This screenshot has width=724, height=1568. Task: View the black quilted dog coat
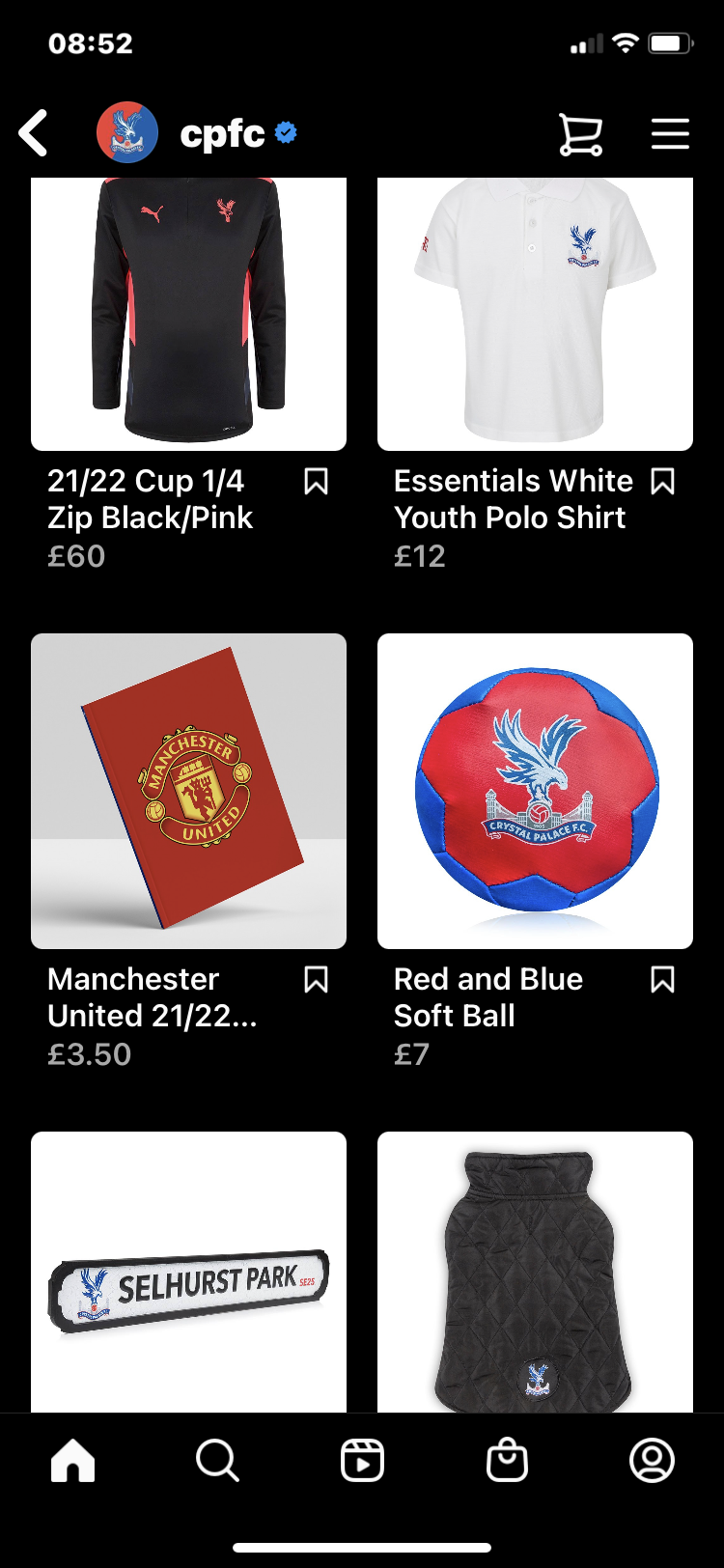pyautogui.click(x=535, y=1274)
